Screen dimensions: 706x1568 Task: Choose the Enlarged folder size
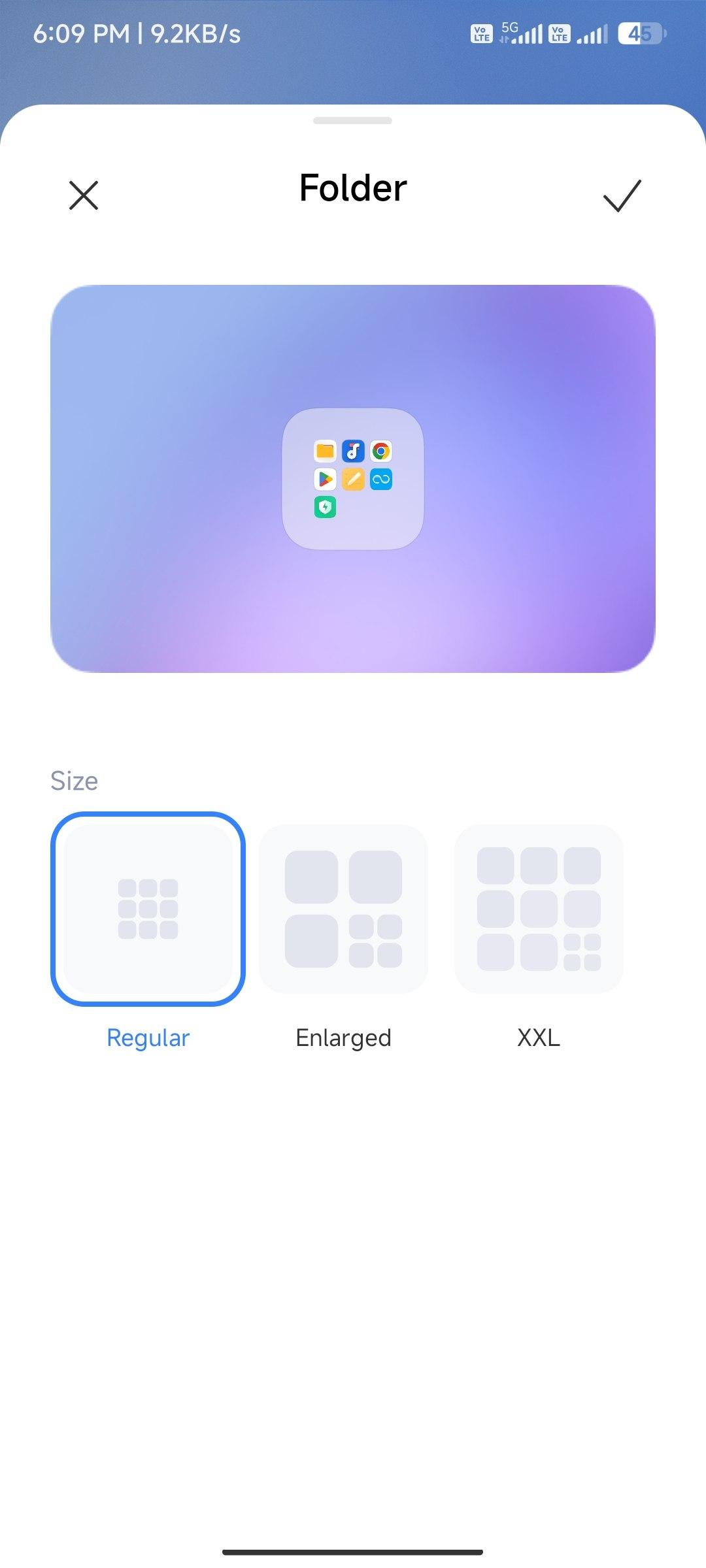tap(343, 909)
